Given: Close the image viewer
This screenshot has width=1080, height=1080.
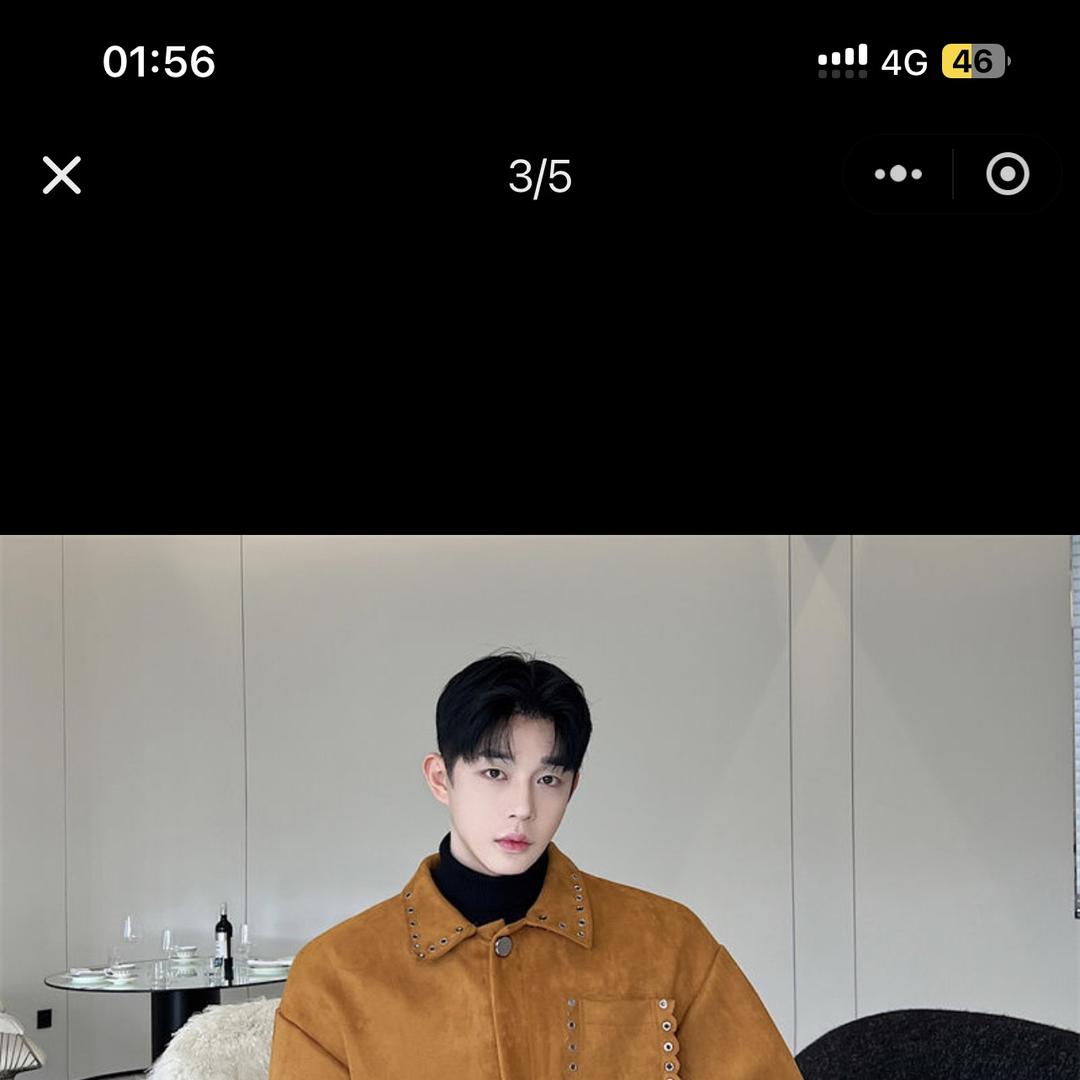Looking at the screenshot, I should (x=62, y=175).
